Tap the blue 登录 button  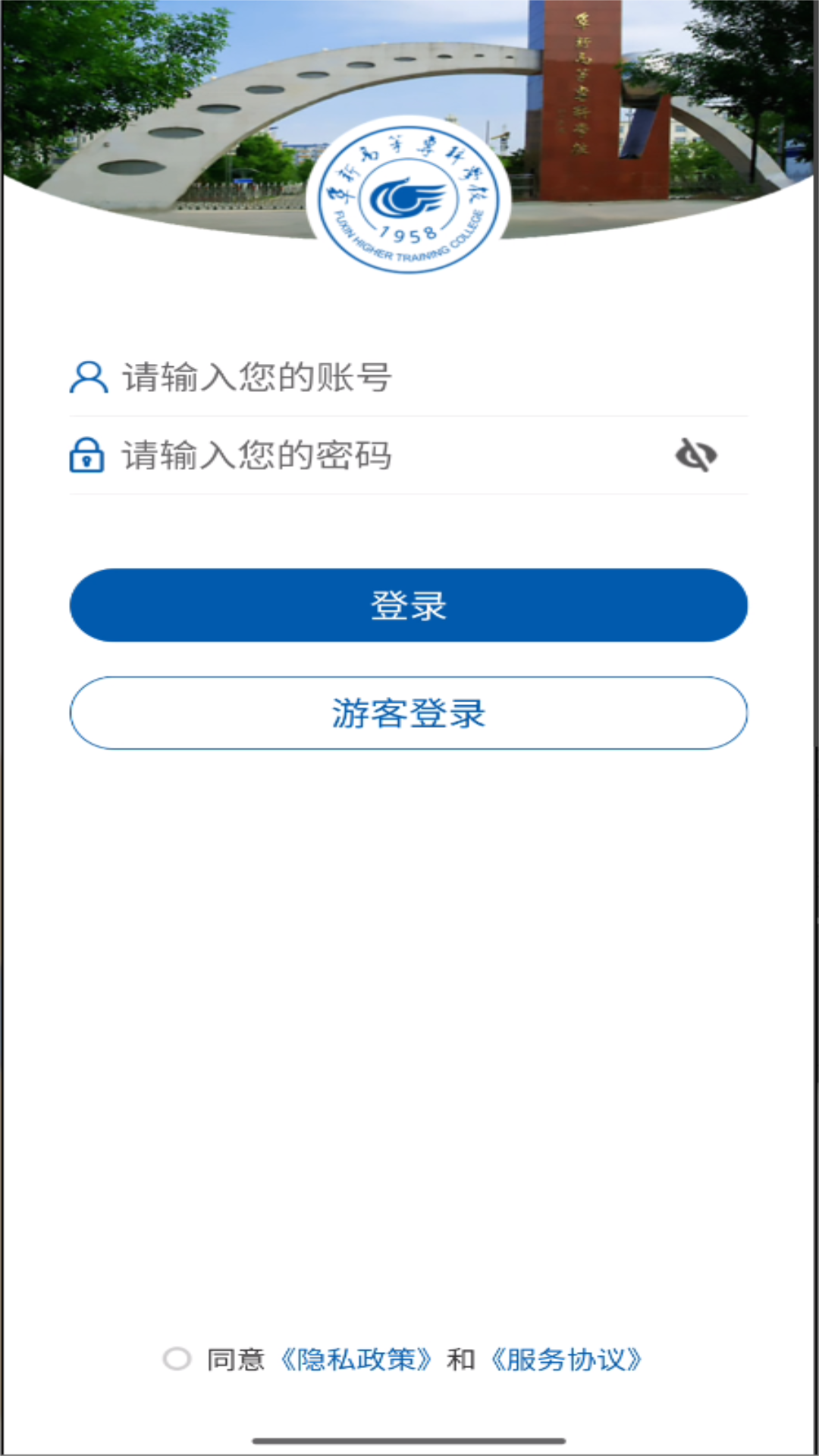click(x=409, y=605)
